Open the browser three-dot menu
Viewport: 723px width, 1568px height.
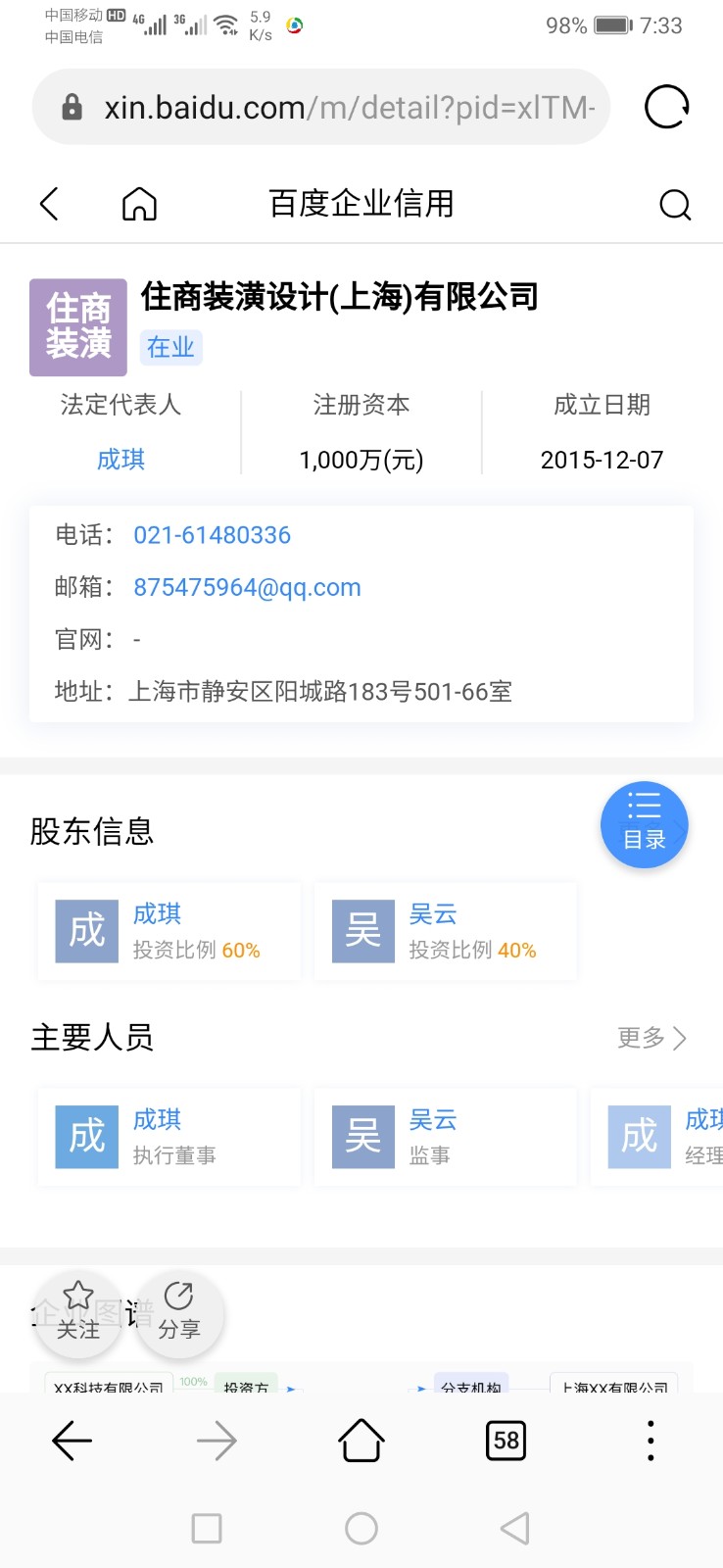click(x=651, y=1441)
